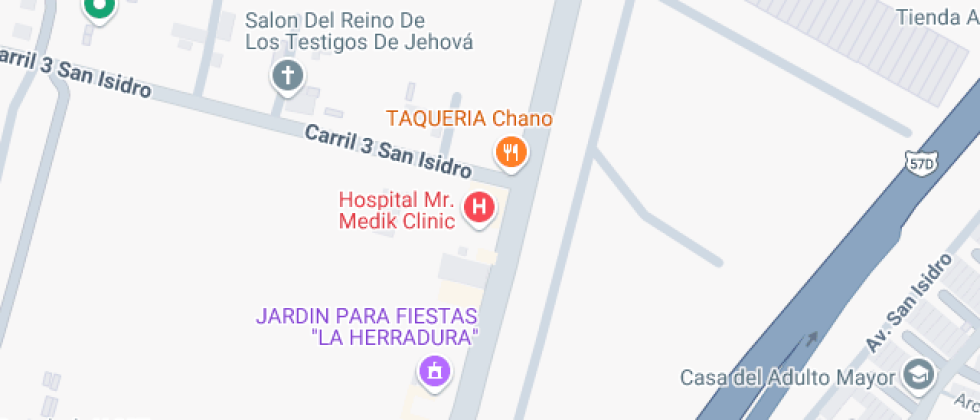Select the Hospital Mr. Medik Clinic pin
This screenshot has height=420, width=980.
(480, 208)
